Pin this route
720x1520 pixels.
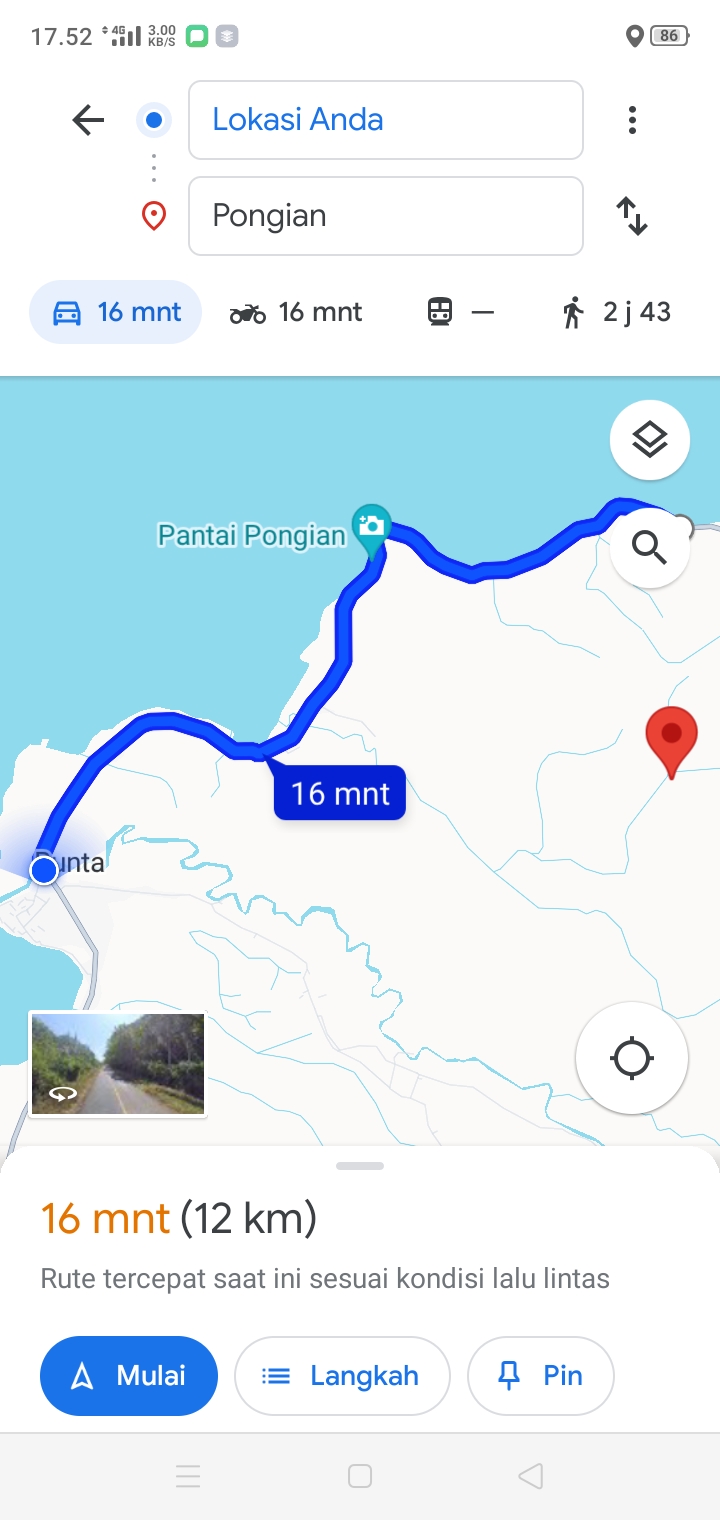(x=541, y=1376)
